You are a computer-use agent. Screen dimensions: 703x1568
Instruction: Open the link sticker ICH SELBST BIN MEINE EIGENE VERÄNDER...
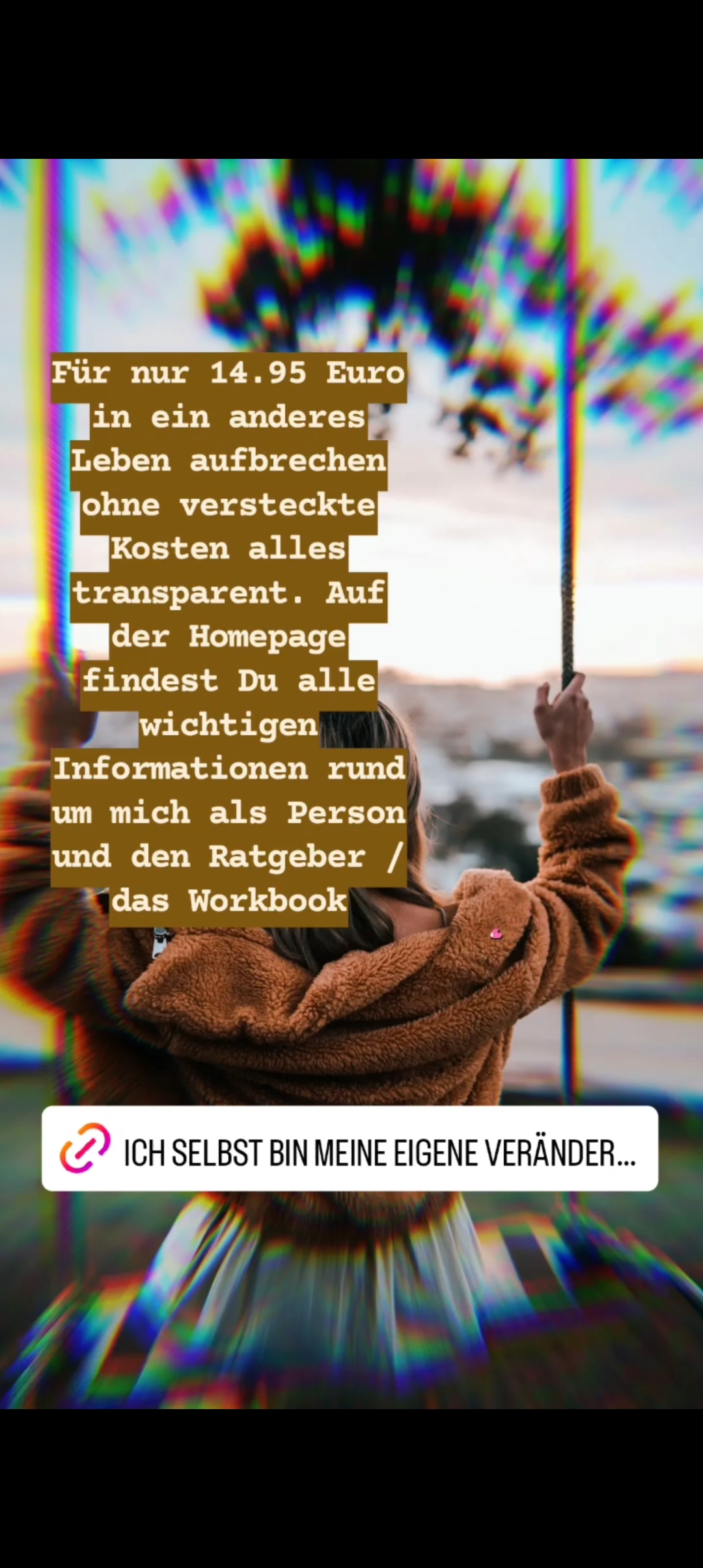coord(350,1149)
